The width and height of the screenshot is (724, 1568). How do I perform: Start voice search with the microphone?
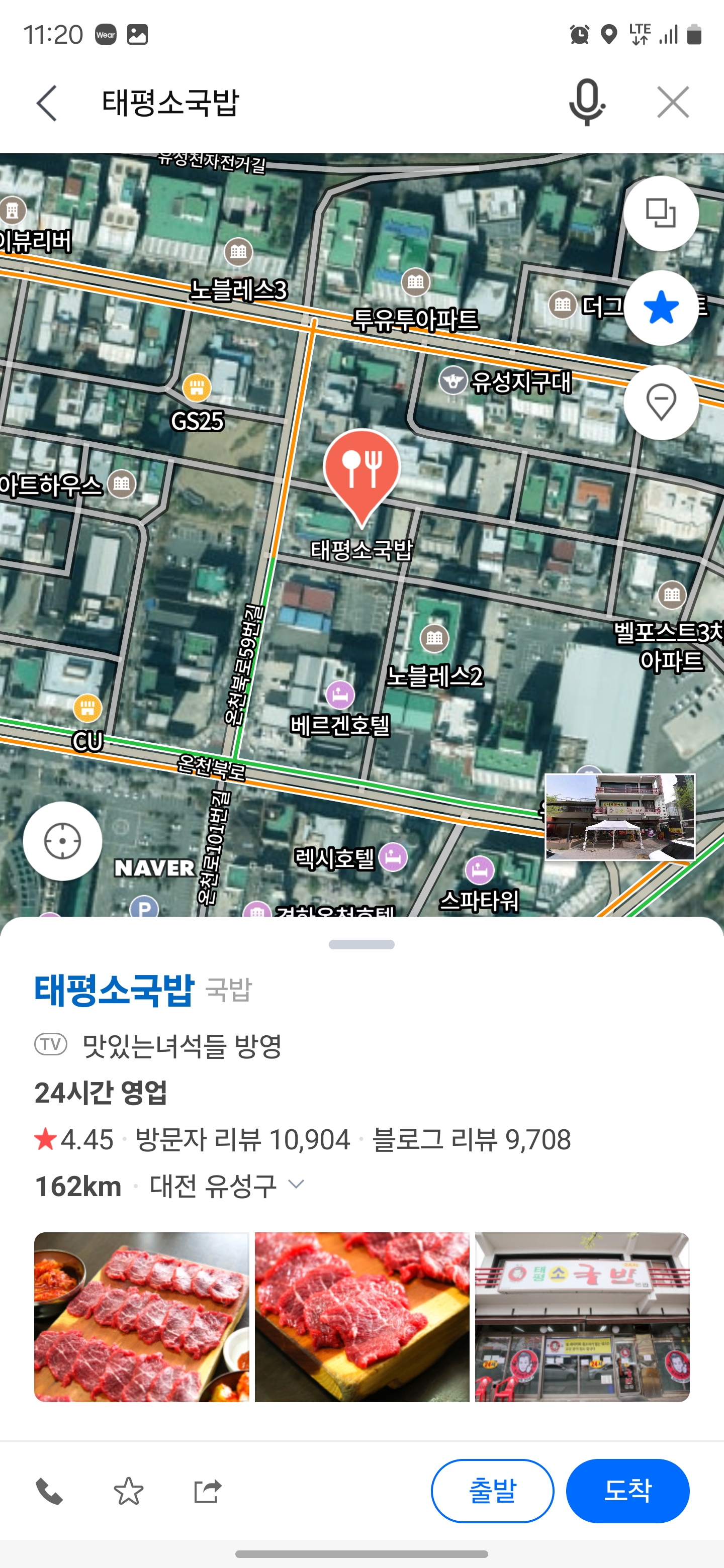(586, 102)
